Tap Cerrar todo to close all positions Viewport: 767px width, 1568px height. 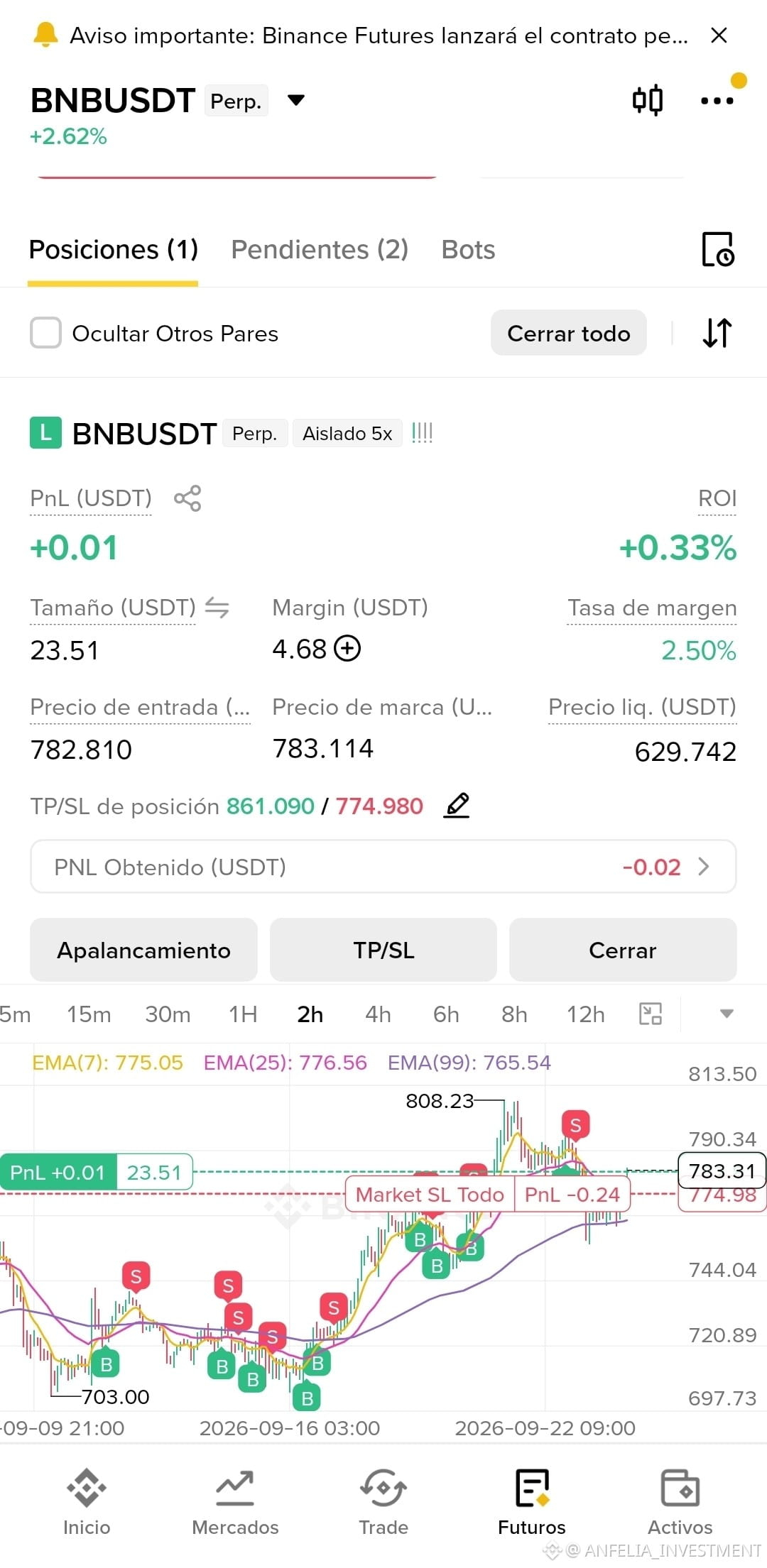coord(569,333)
